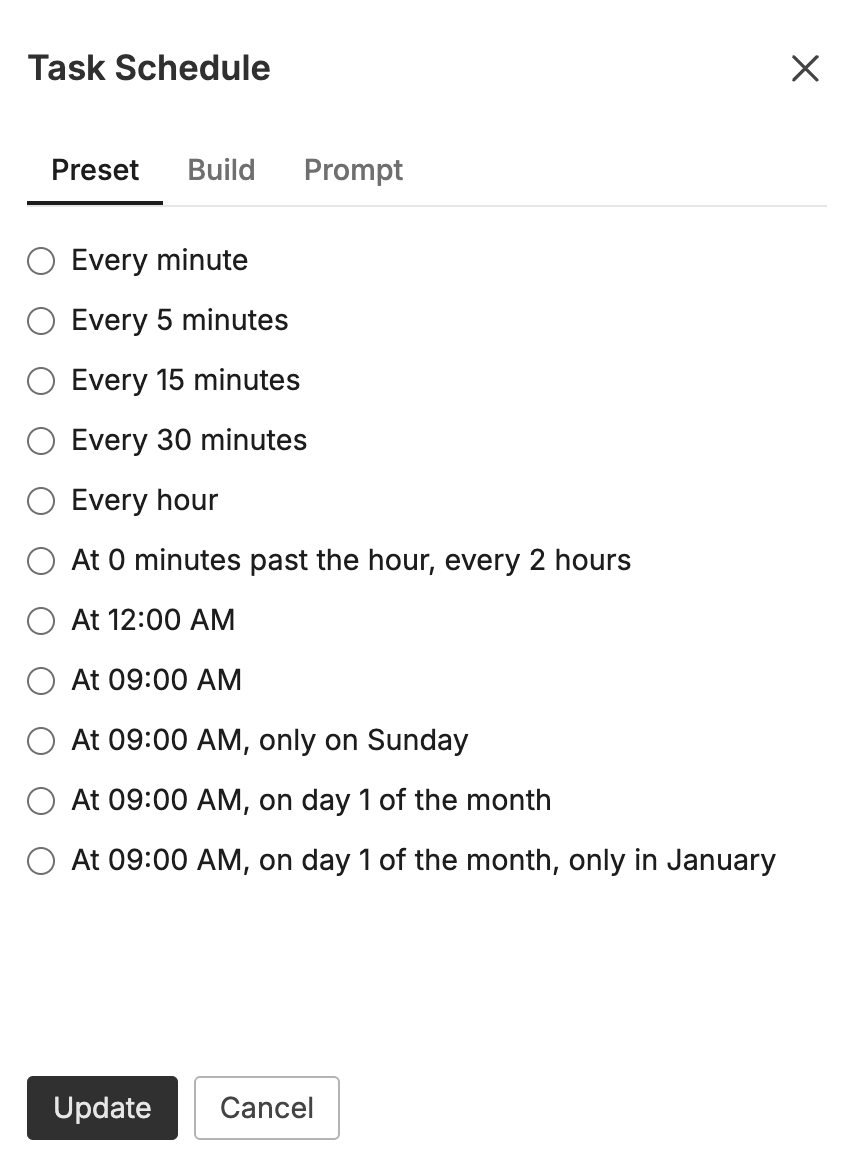Close the Task Schedule dialog

pos(805,69)
